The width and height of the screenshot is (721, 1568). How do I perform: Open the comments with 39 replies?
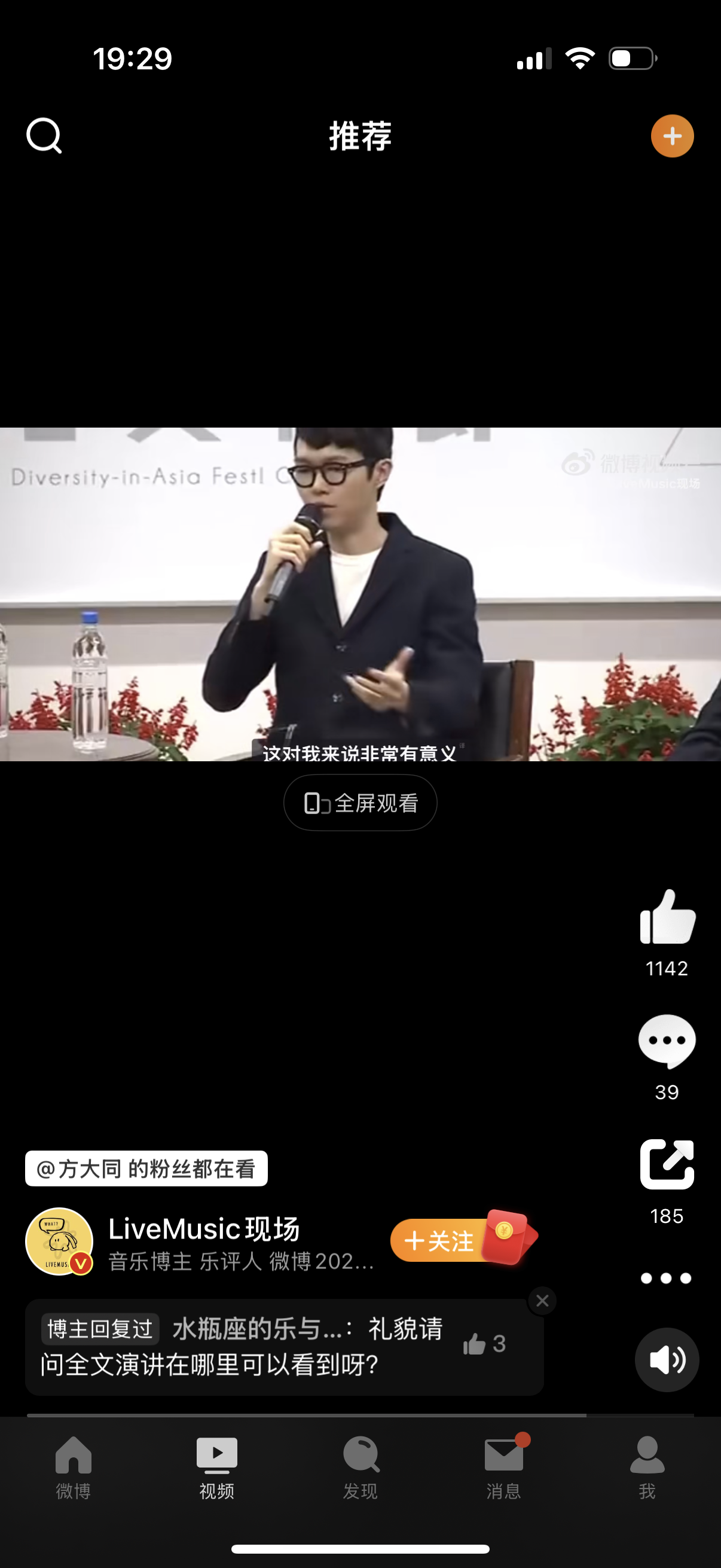click(x=667, y=1042)
